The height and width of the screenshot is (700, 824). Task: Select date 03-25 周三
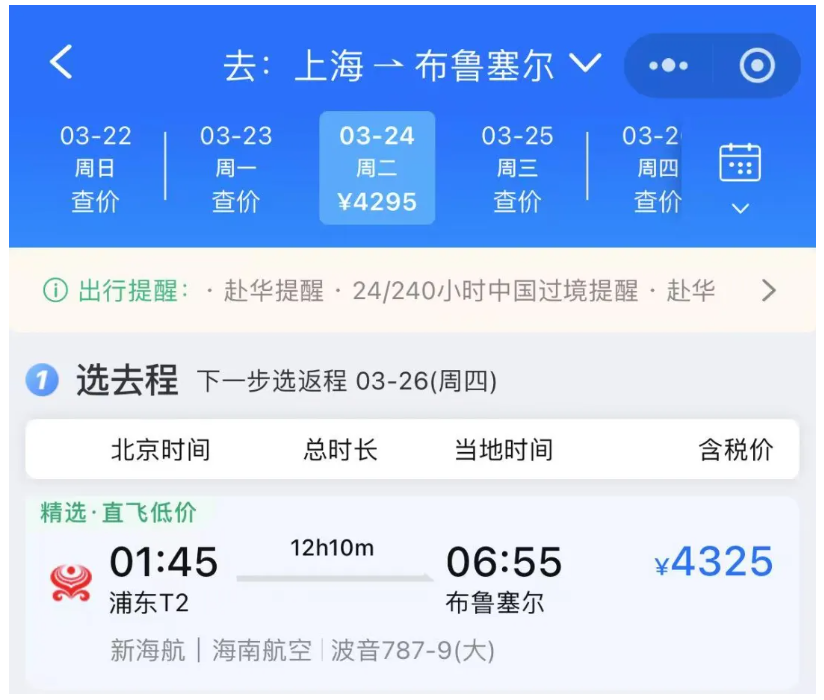click(x=517, y=168)
